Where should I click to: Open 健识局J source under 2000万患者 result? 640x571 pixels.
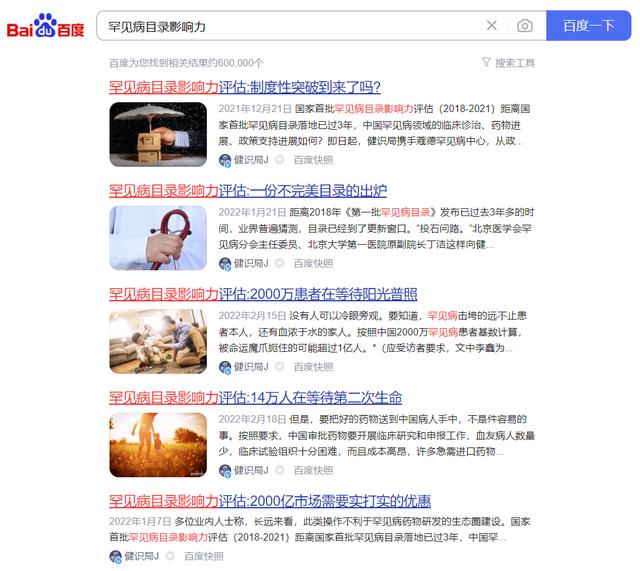tap(250, 367)
